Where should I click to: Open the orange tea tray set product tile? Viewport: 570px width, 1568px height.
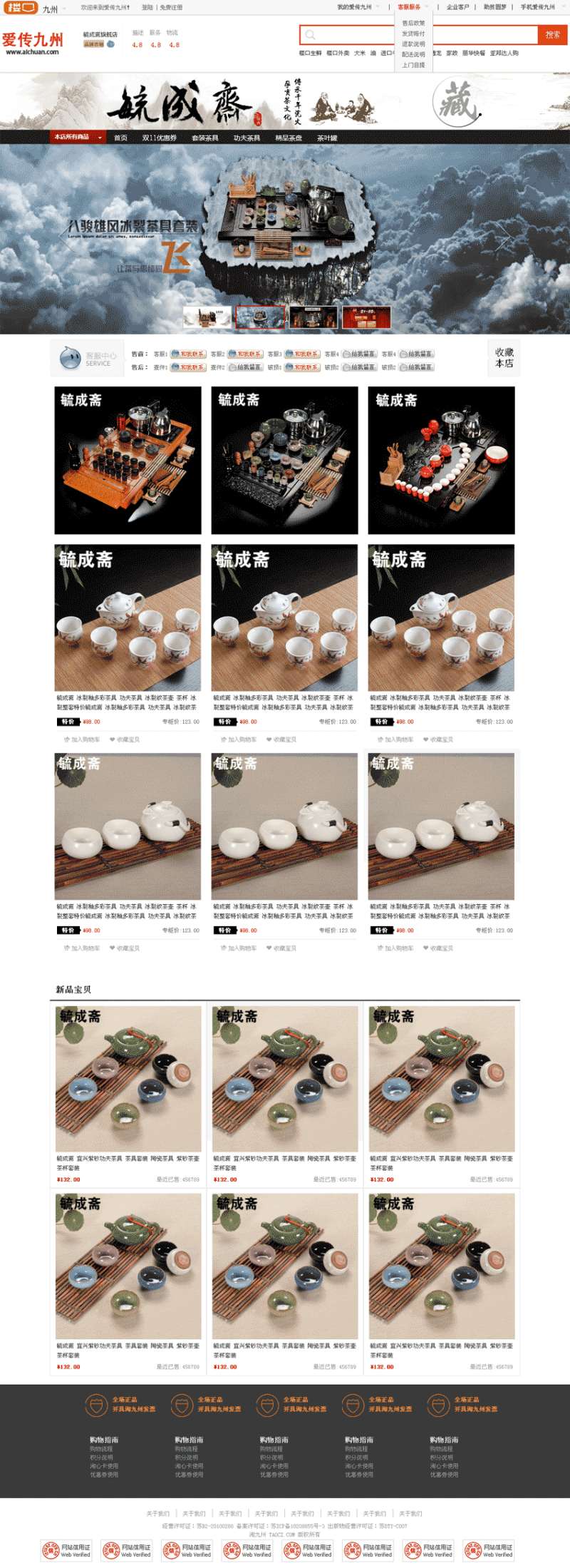click(128, 460)
